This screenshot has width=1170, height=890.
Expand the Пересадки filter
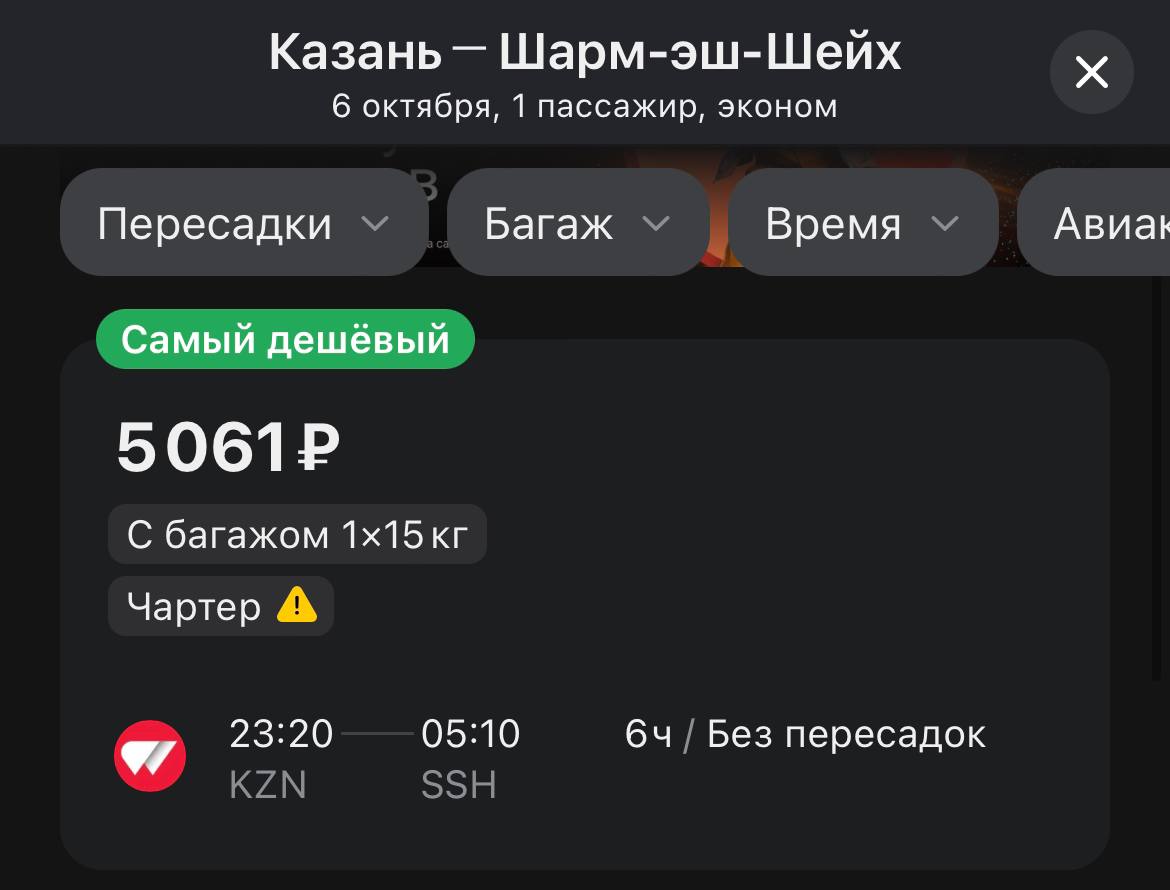243,223
